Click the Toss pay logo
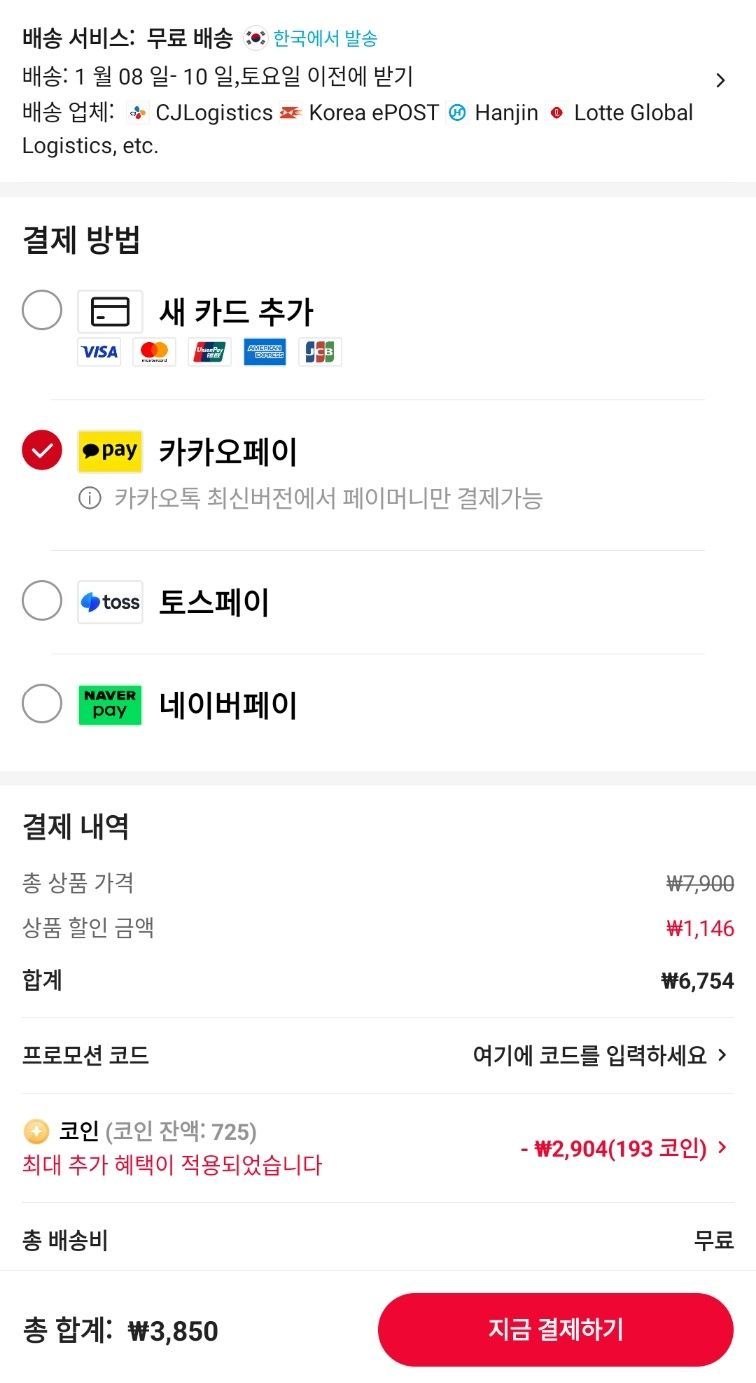This screenshot has width=756, height=1383. tap(109, 601)
